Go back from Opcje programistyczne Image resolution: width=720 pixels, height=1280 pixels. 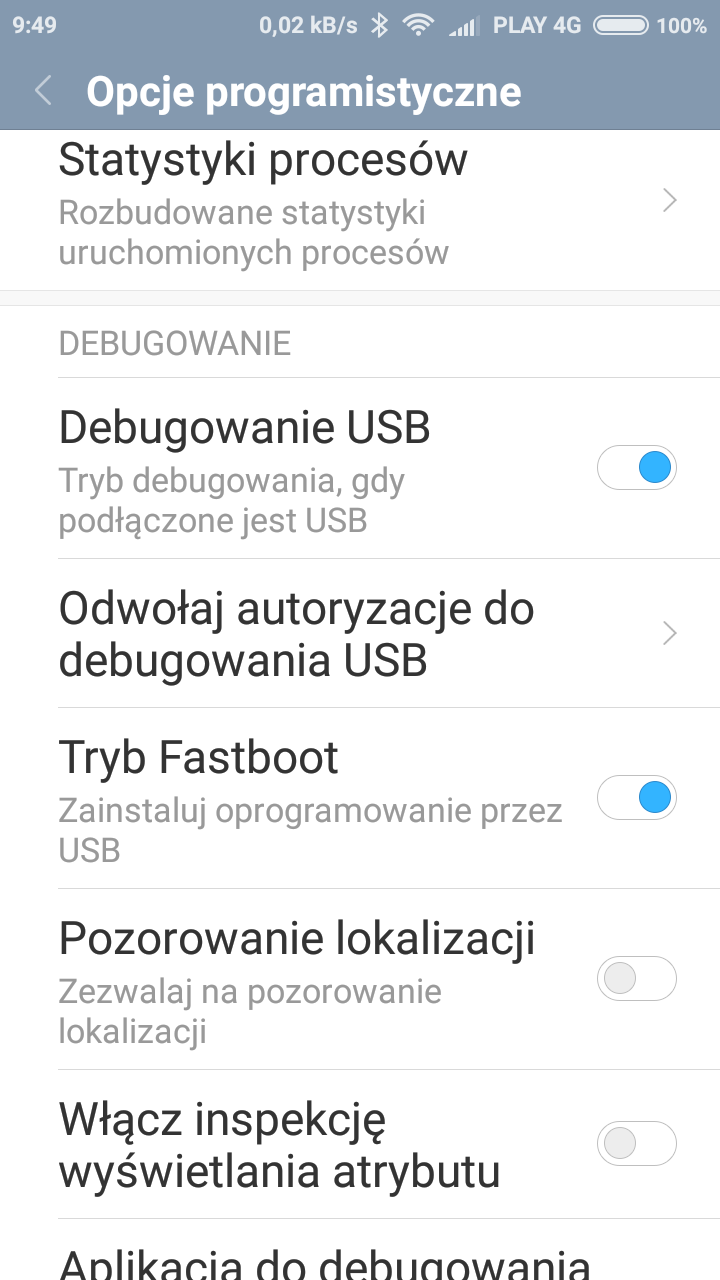42,91
